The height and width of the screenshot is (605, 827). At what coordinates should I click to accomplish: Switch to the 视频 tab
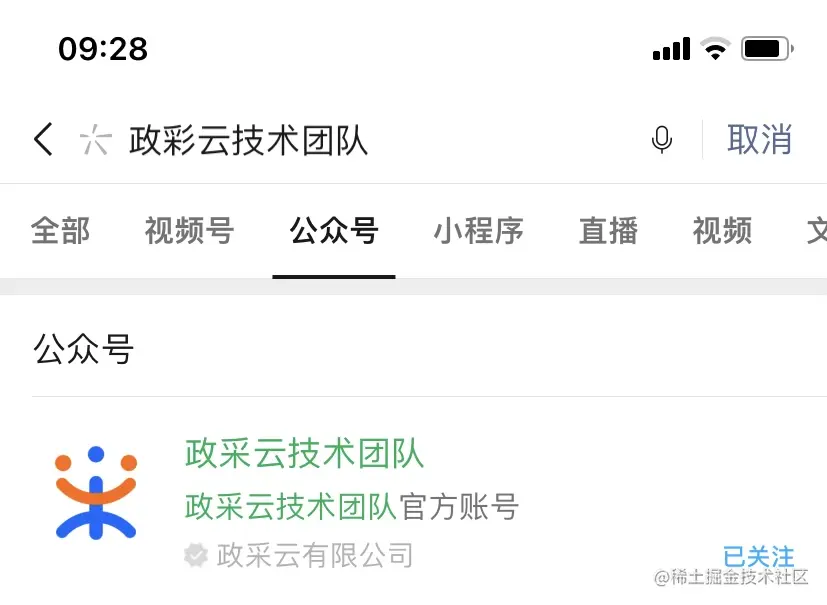[x=722, y=232]
